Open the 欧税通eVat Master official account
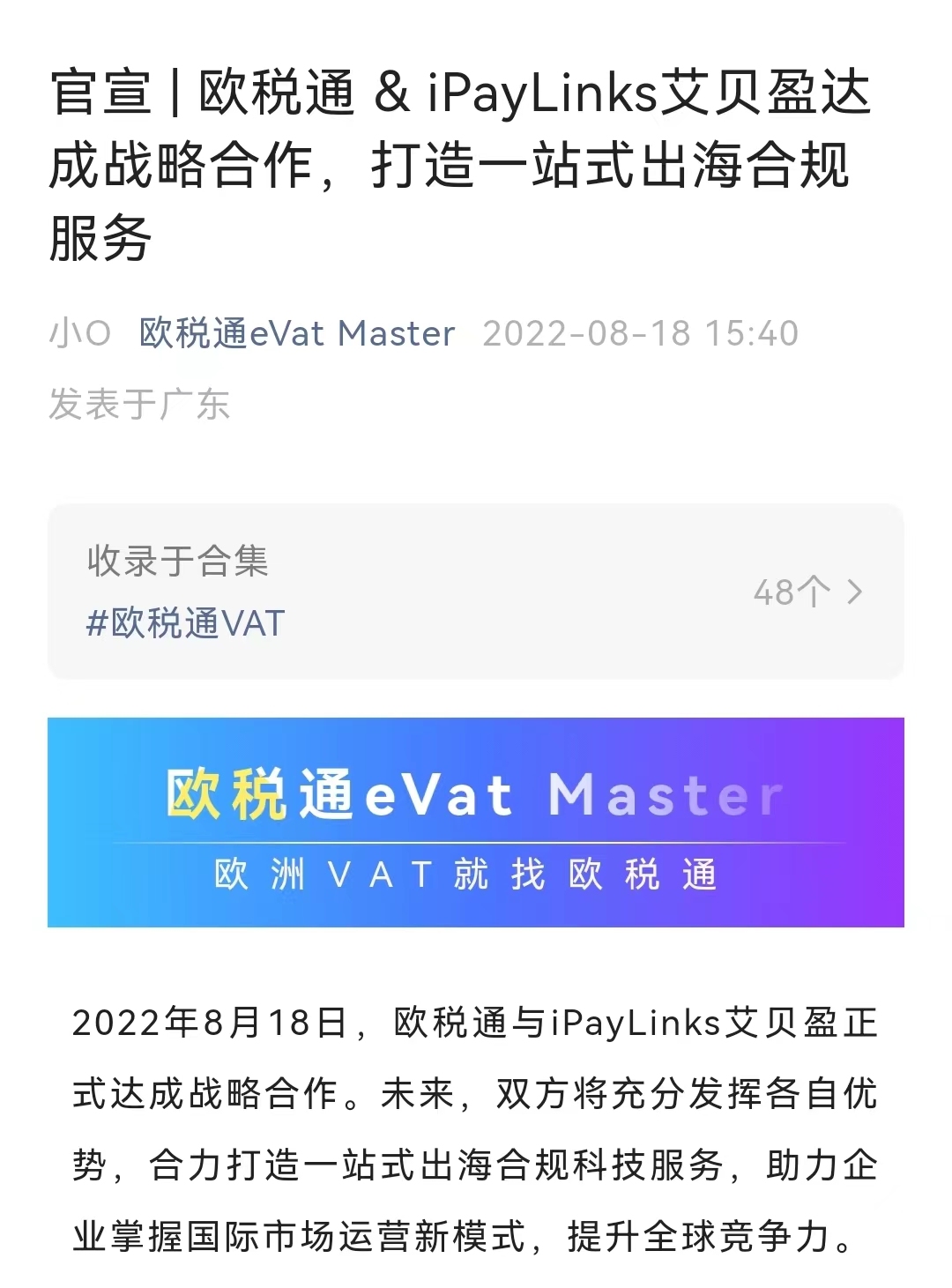Image resolution: width=952 pixels, height=1288 pixels. [x=295, y=333]
